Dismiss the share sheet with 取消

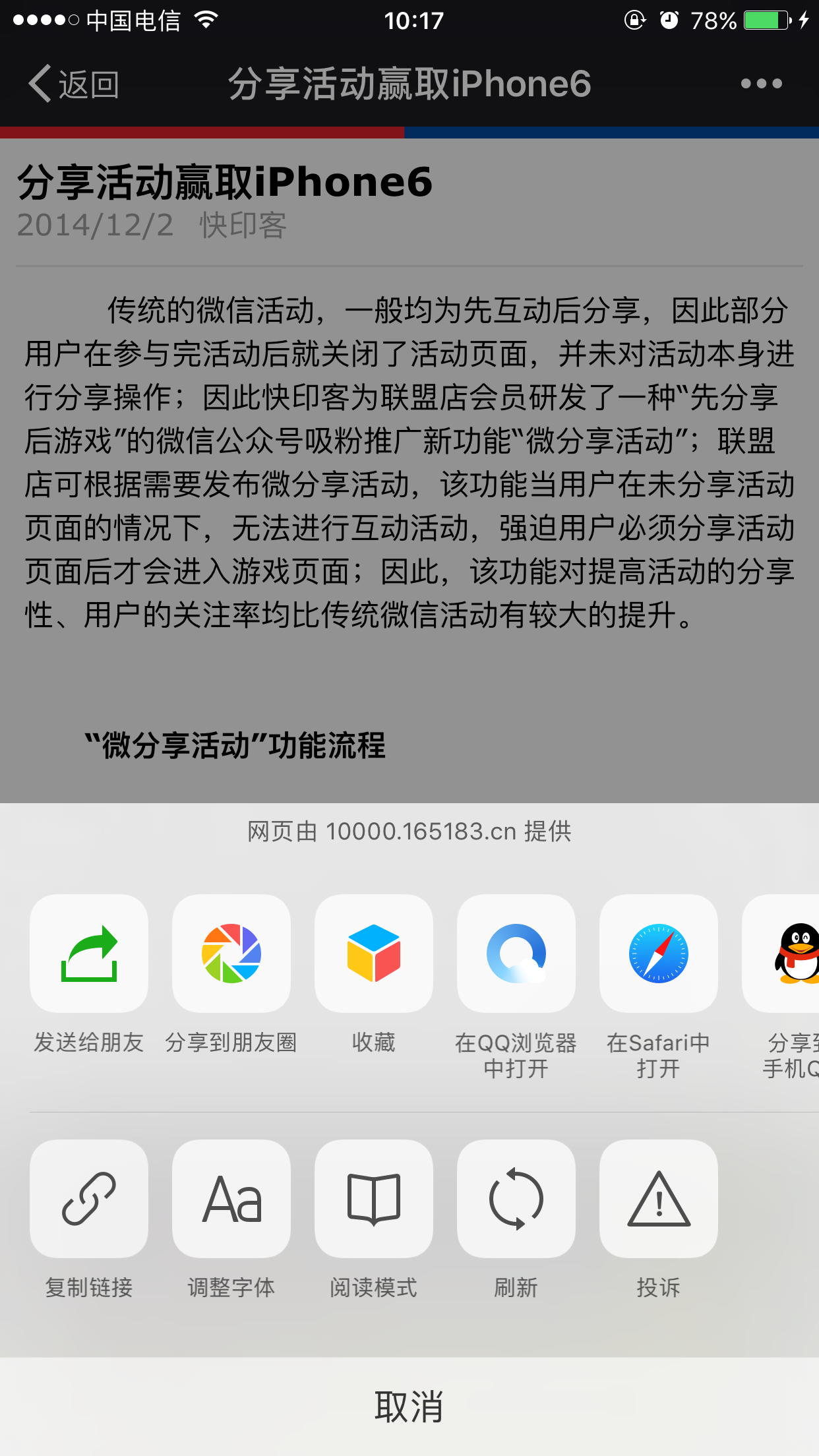tap(409, 1407)
